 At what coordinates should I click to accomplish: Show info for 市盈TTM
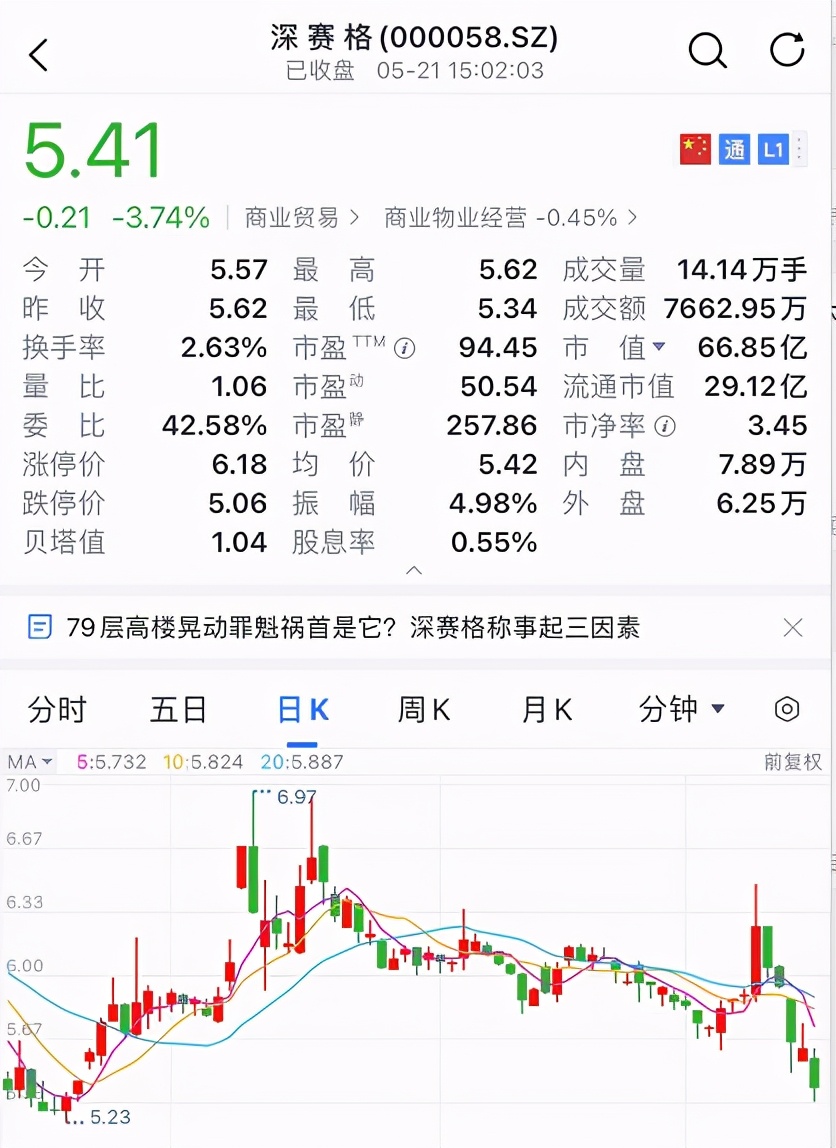404,348
